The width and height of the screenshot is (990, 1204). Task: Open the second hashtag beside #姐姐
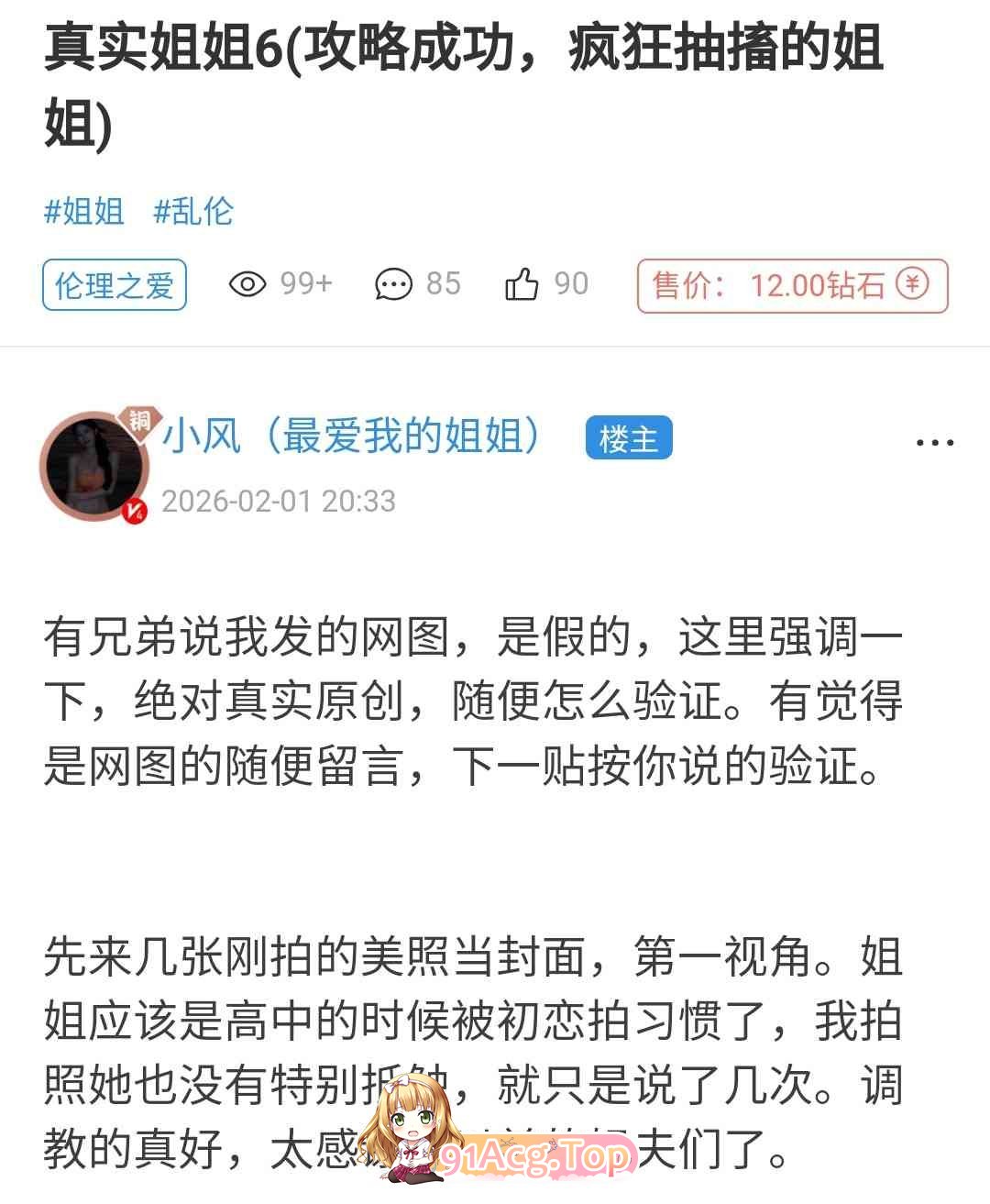pyautogui.click(x=193, y=212)
